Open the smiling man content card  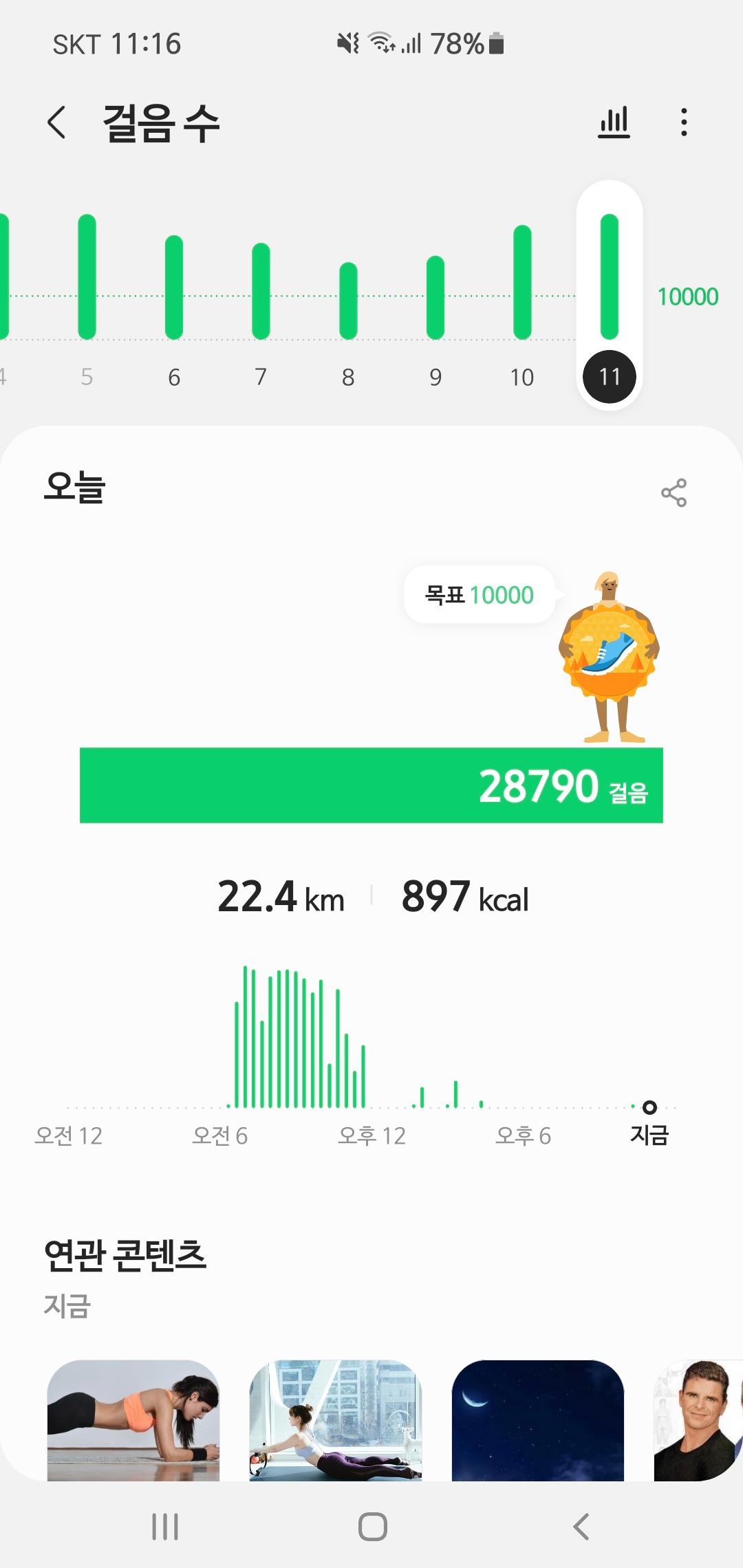pos(698,1419)
